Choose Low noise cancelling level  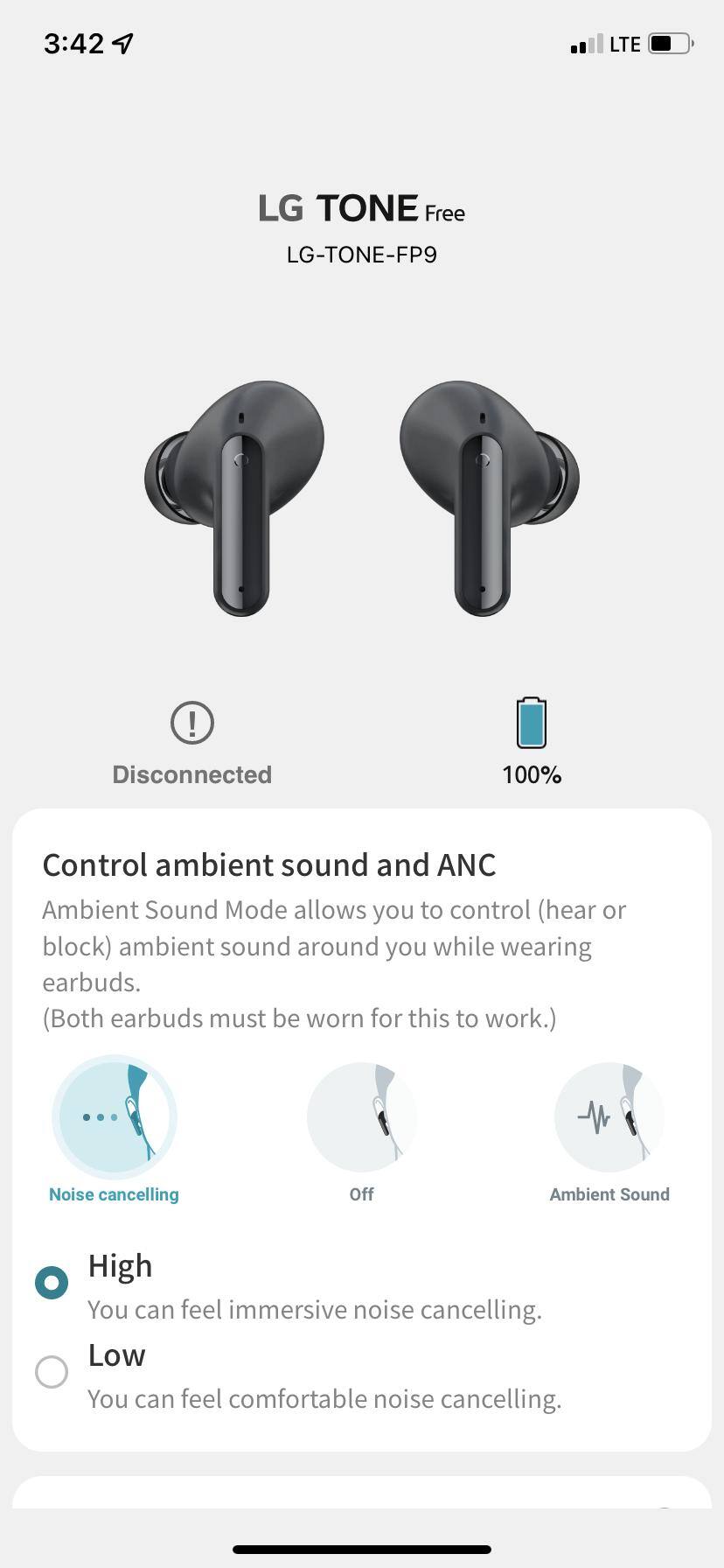[52, 1371]
